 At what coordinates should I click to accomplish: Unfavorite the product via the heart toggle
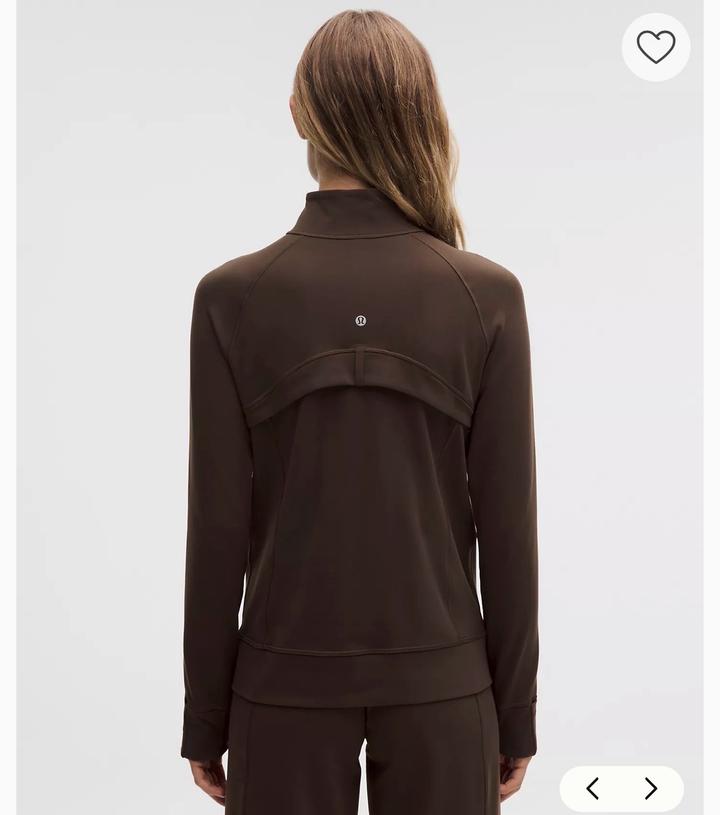[655, 45]
